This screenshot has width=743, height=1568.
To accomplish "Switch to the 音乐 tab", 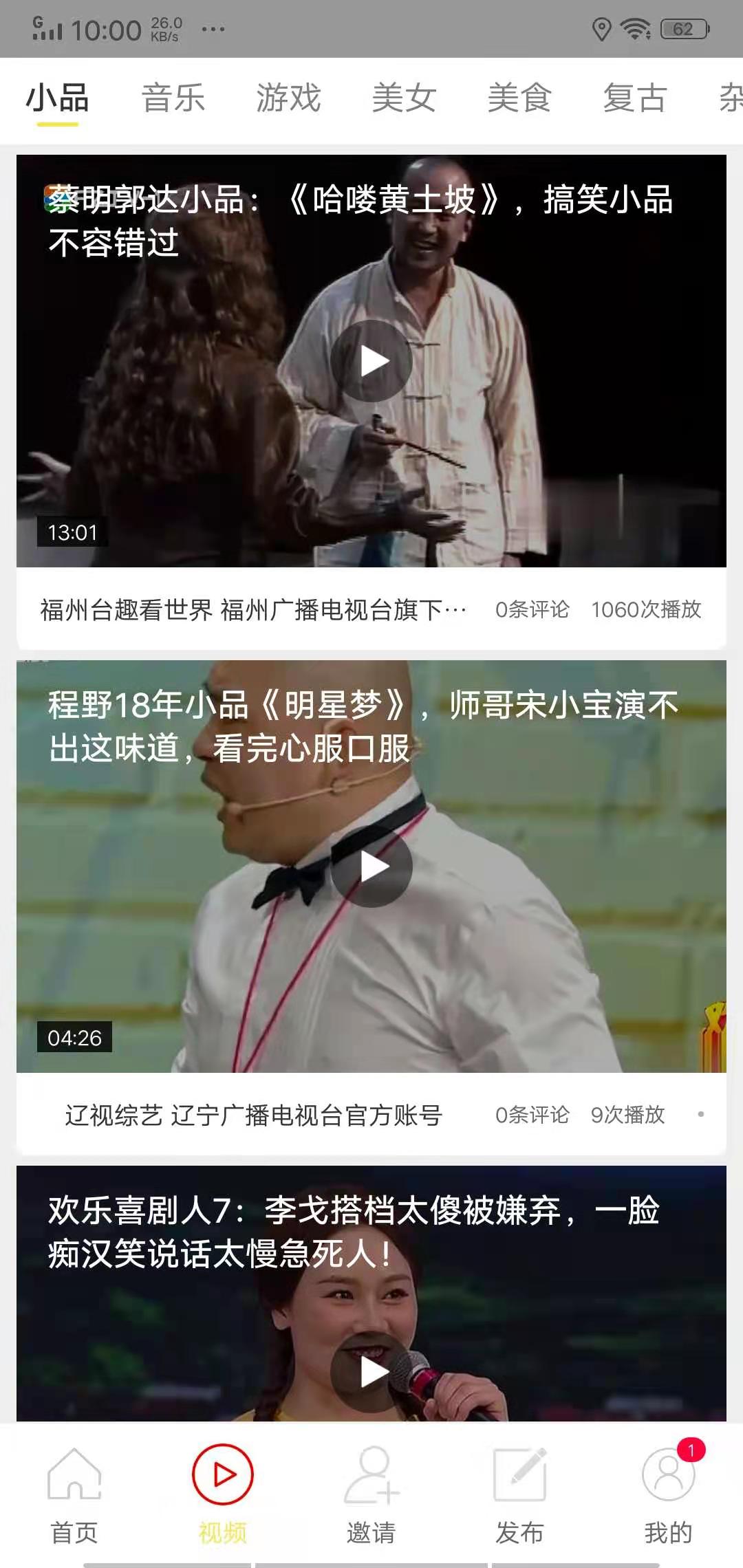I will 173,98.
